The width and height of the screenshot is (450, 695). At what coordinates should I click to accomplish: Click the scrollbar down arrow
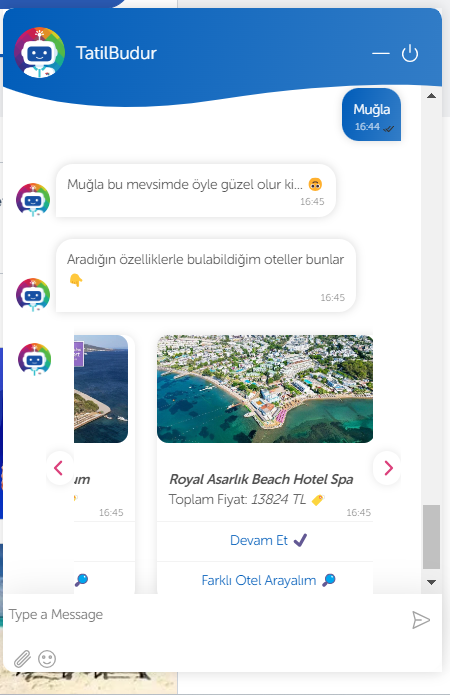click(431, 582)
